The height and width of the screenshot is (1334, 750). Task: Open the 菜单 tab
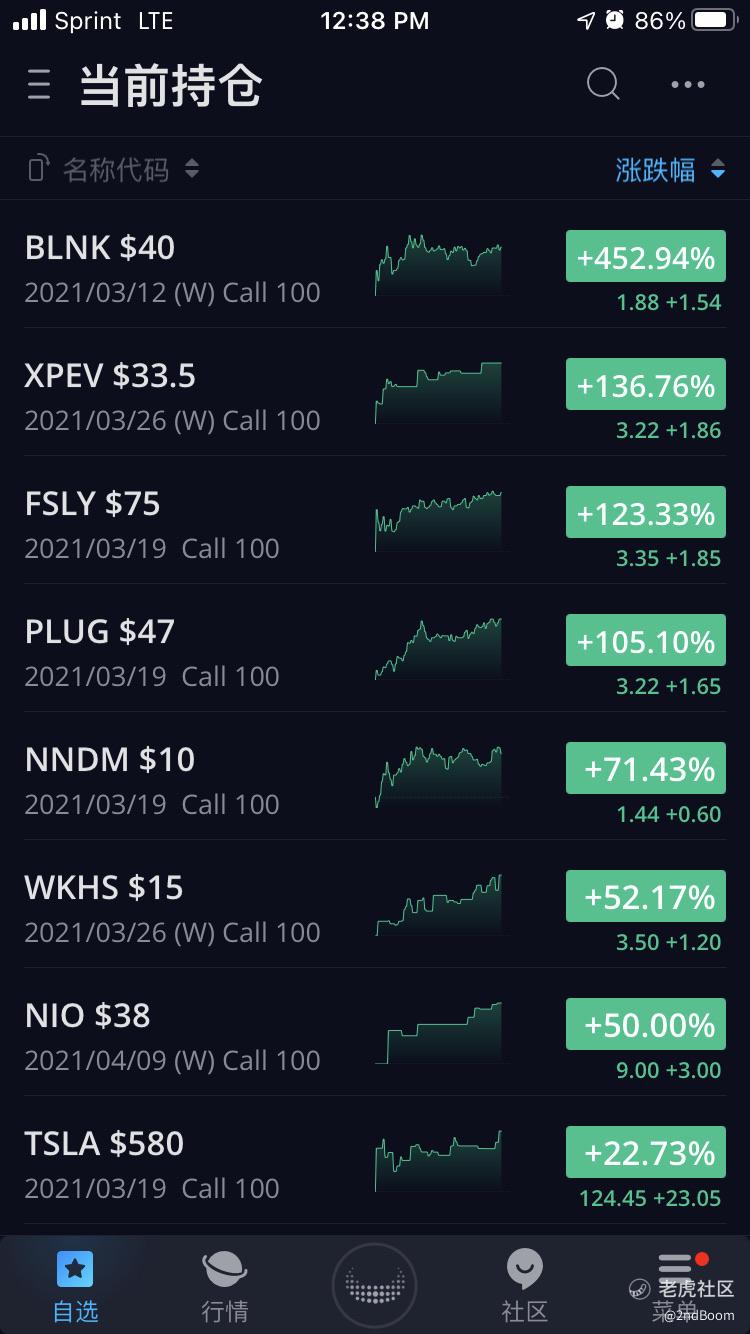[x=675, y=1285]
